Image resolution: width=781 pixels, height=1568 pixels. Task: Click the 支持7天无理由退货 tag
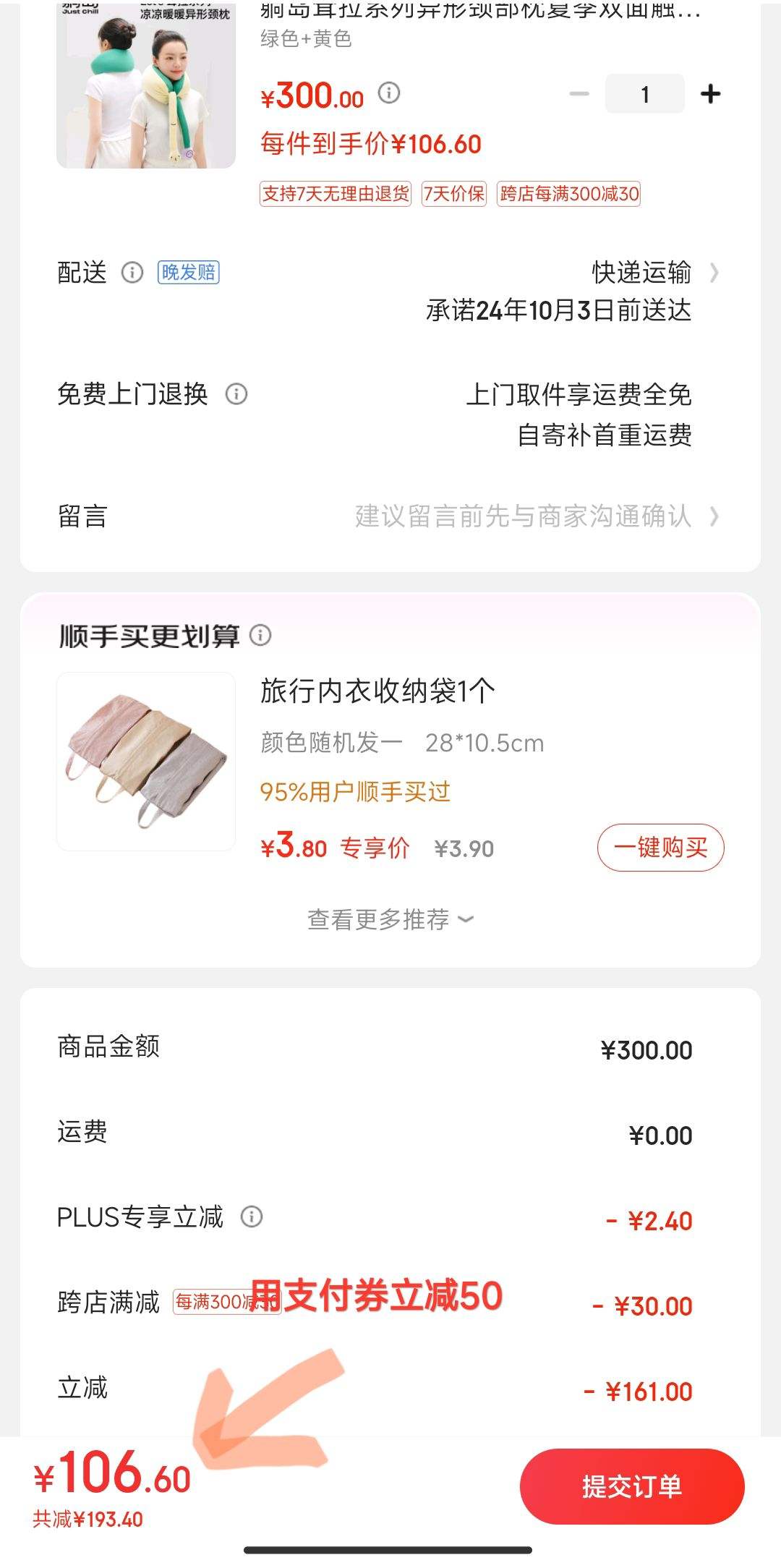pos(335,195)
